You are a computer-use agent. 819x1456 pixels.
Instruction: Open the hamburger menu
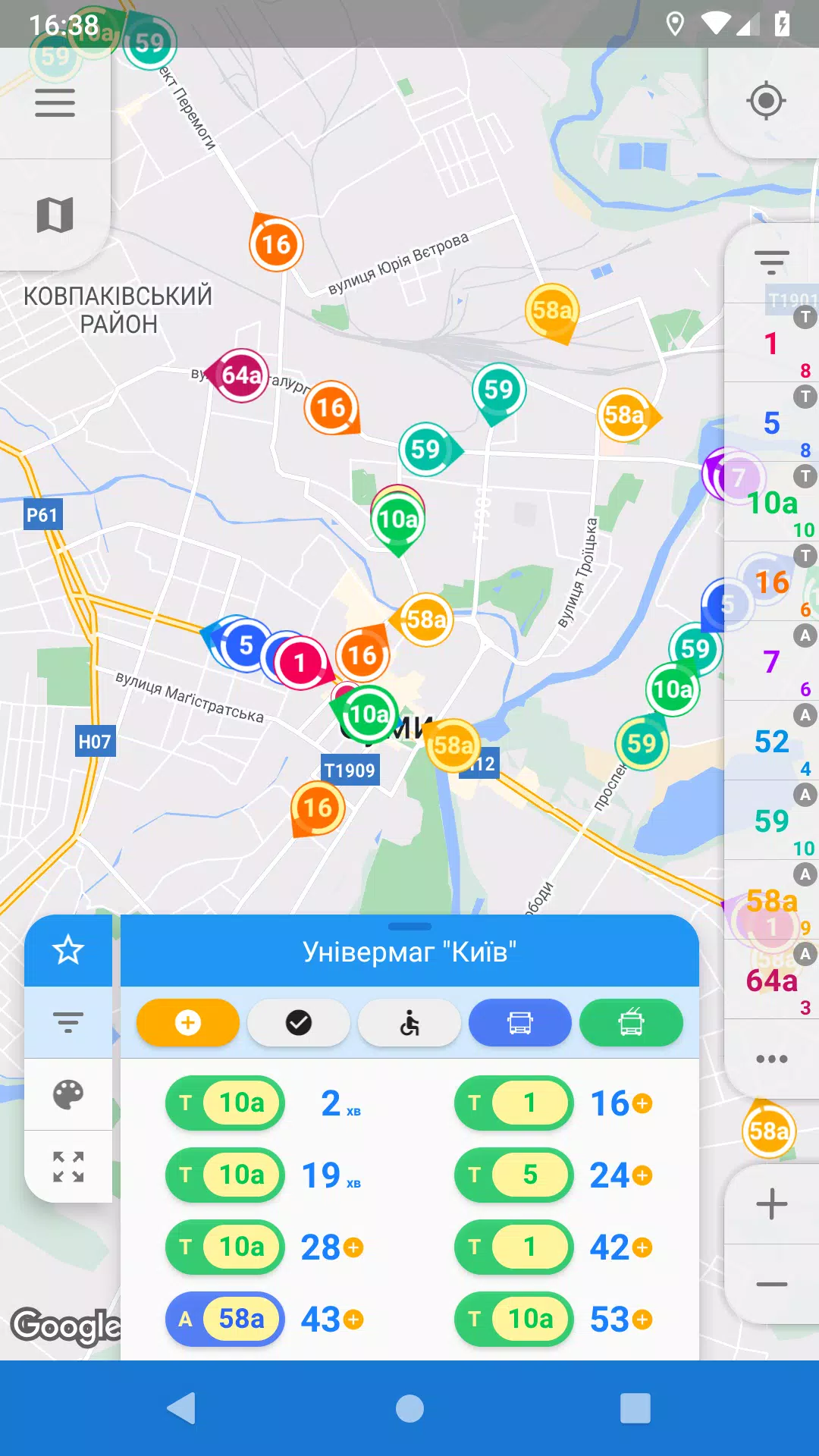[55, 102]
